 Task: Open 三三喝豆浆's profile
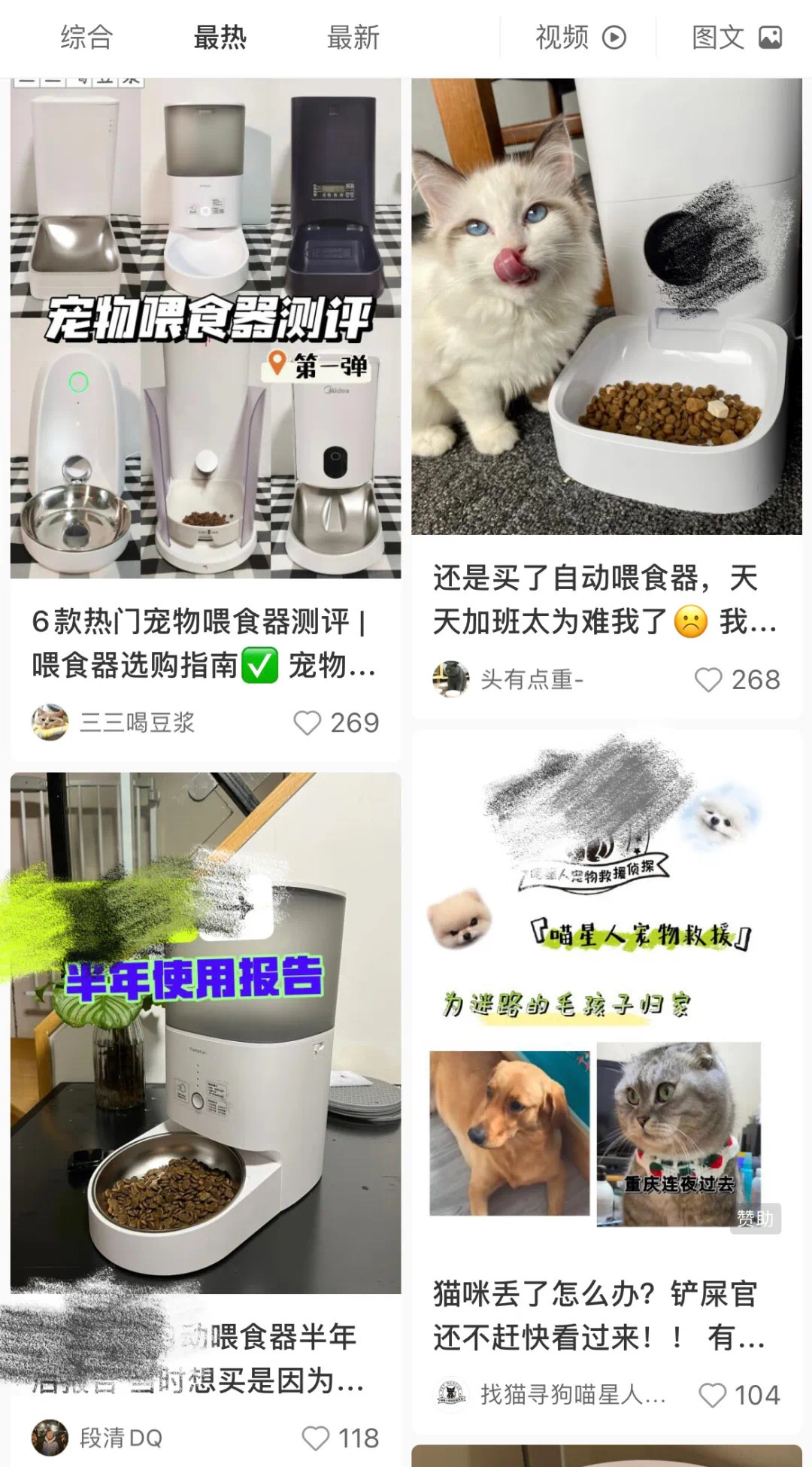[x=50, y=723]
